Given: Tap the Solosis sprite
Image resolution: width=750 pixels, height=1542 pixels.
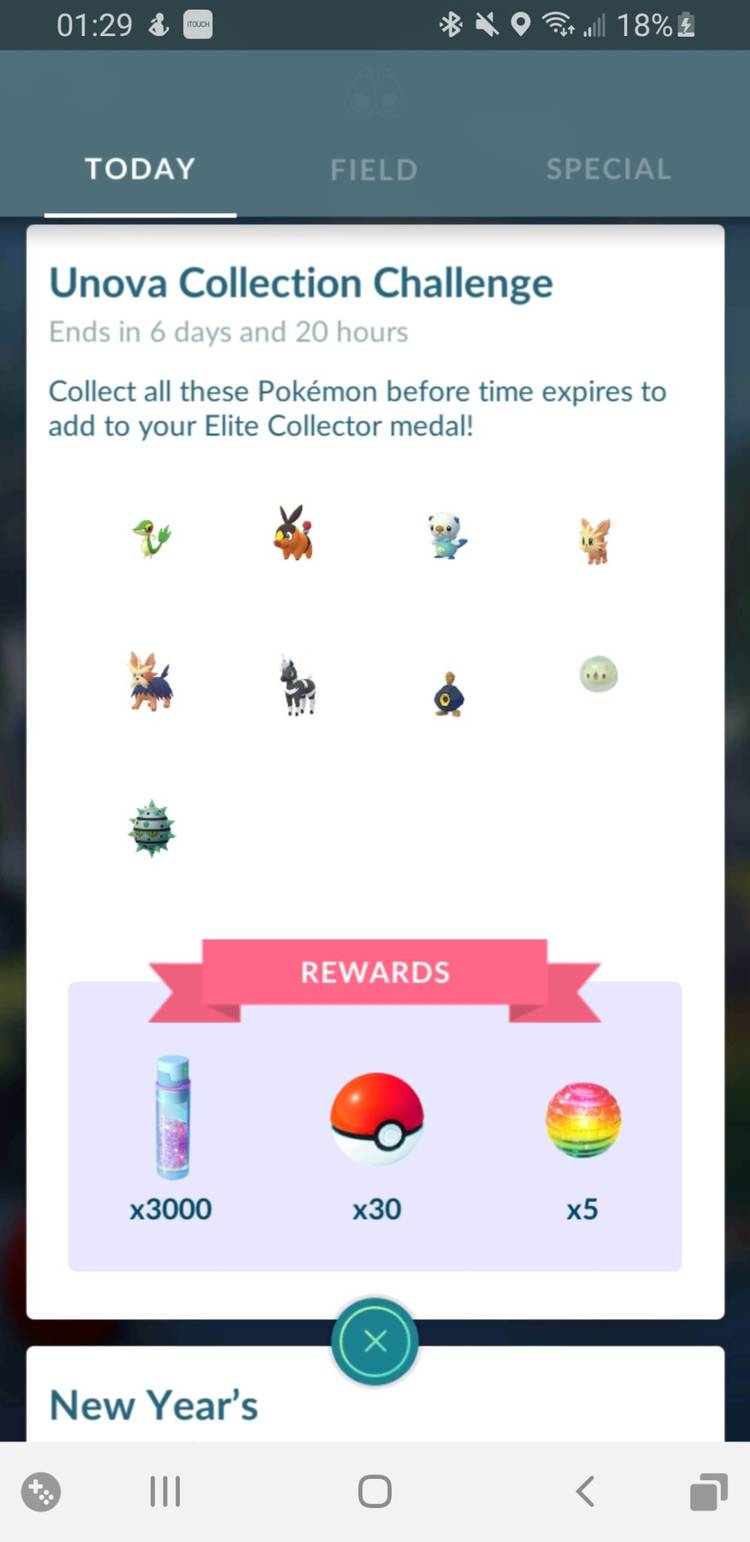Looking at the screenshot, I should click(597, 675).
